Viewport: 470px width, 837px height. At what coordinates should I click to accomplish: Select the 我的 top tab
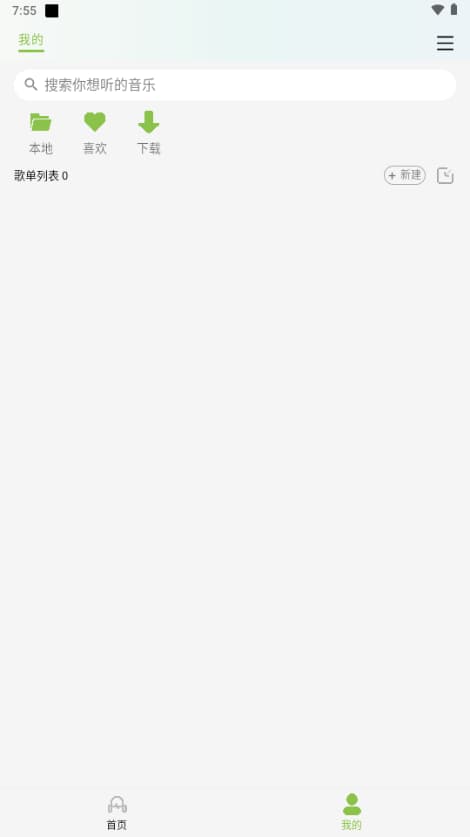(x=31, y=41)
